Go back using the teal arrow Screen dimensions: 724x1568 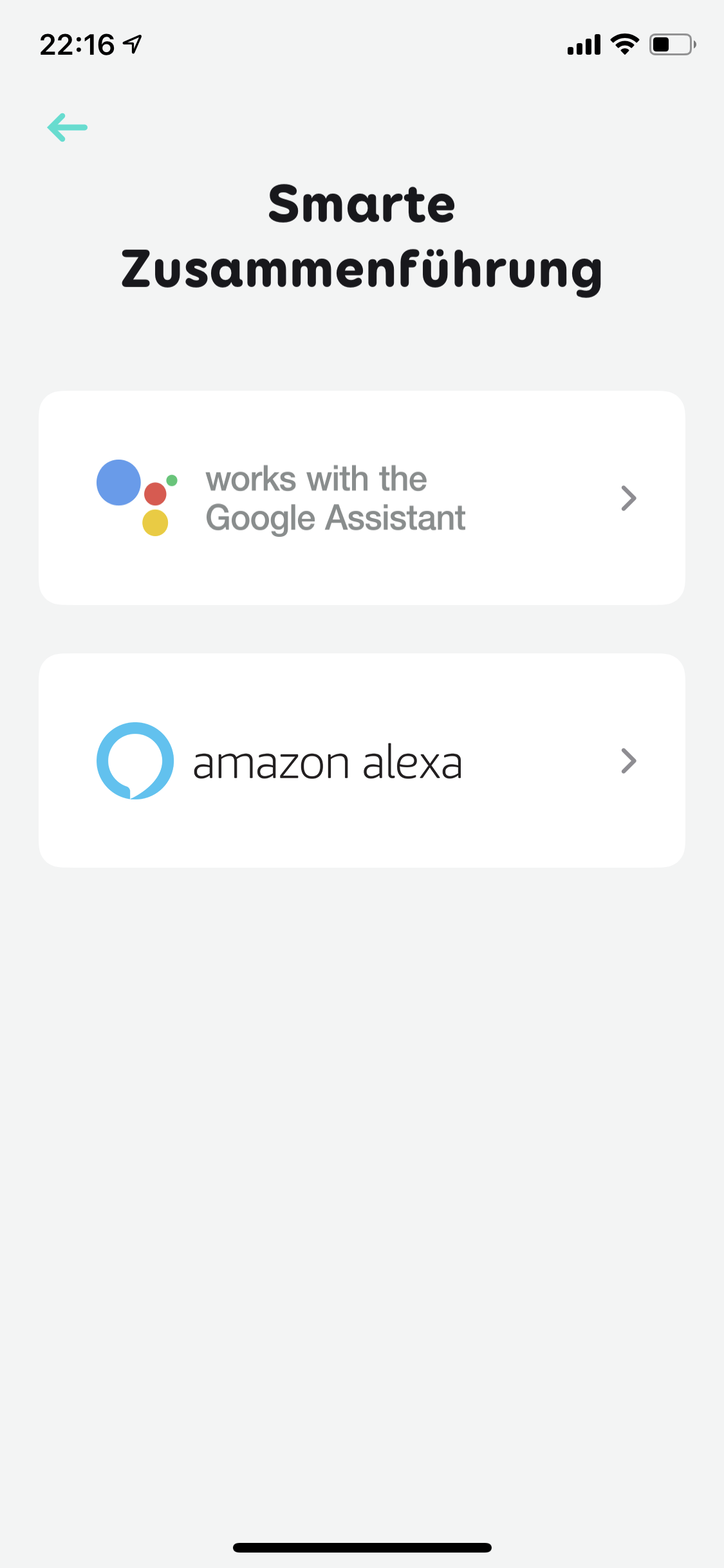coord(68,127)
